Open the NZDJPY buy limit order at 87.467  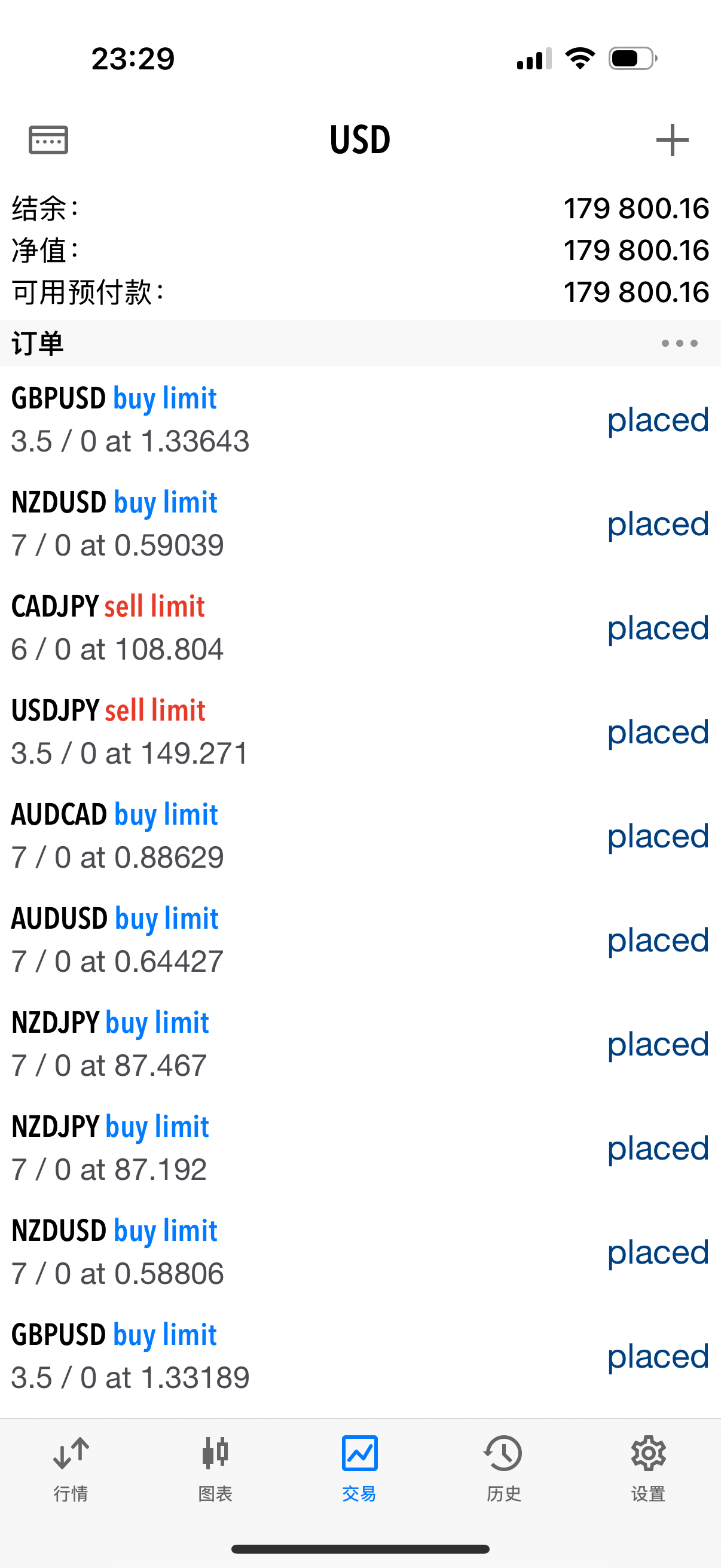tap(360, 1044)
